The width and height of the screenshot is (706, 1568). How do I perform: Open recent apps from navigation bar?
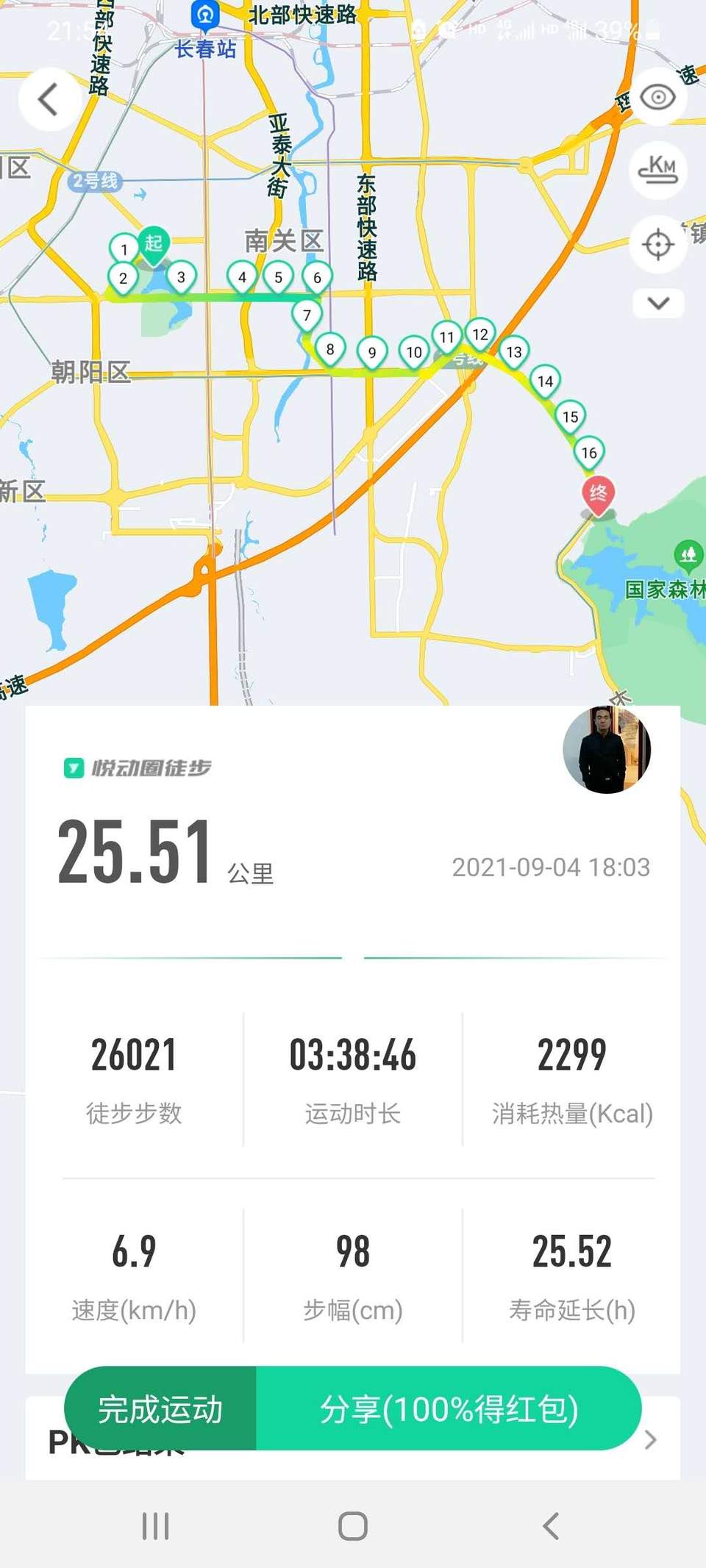point(155,1526)
